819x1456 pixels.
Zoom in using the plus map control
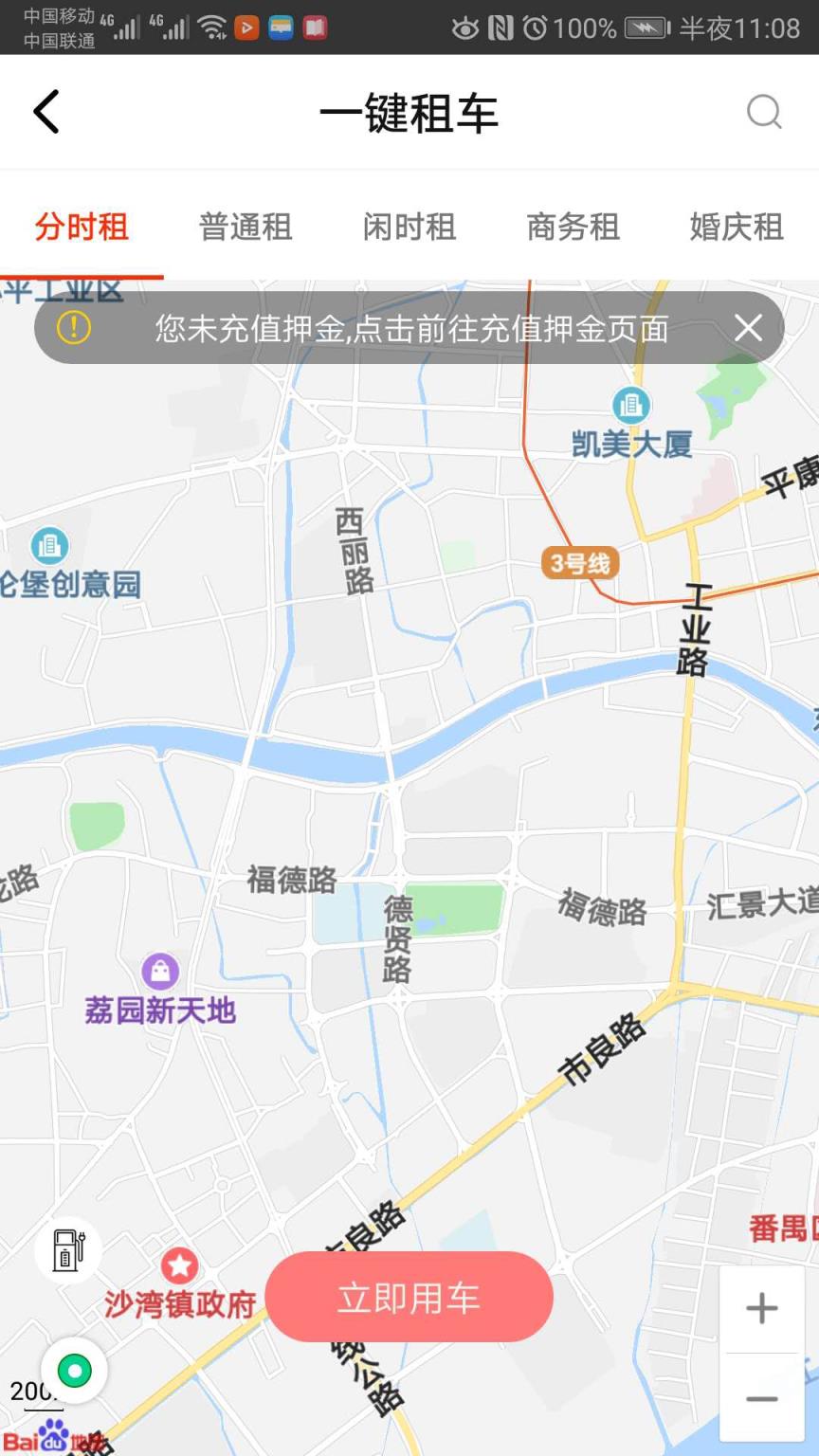[x=763, y=1308]
